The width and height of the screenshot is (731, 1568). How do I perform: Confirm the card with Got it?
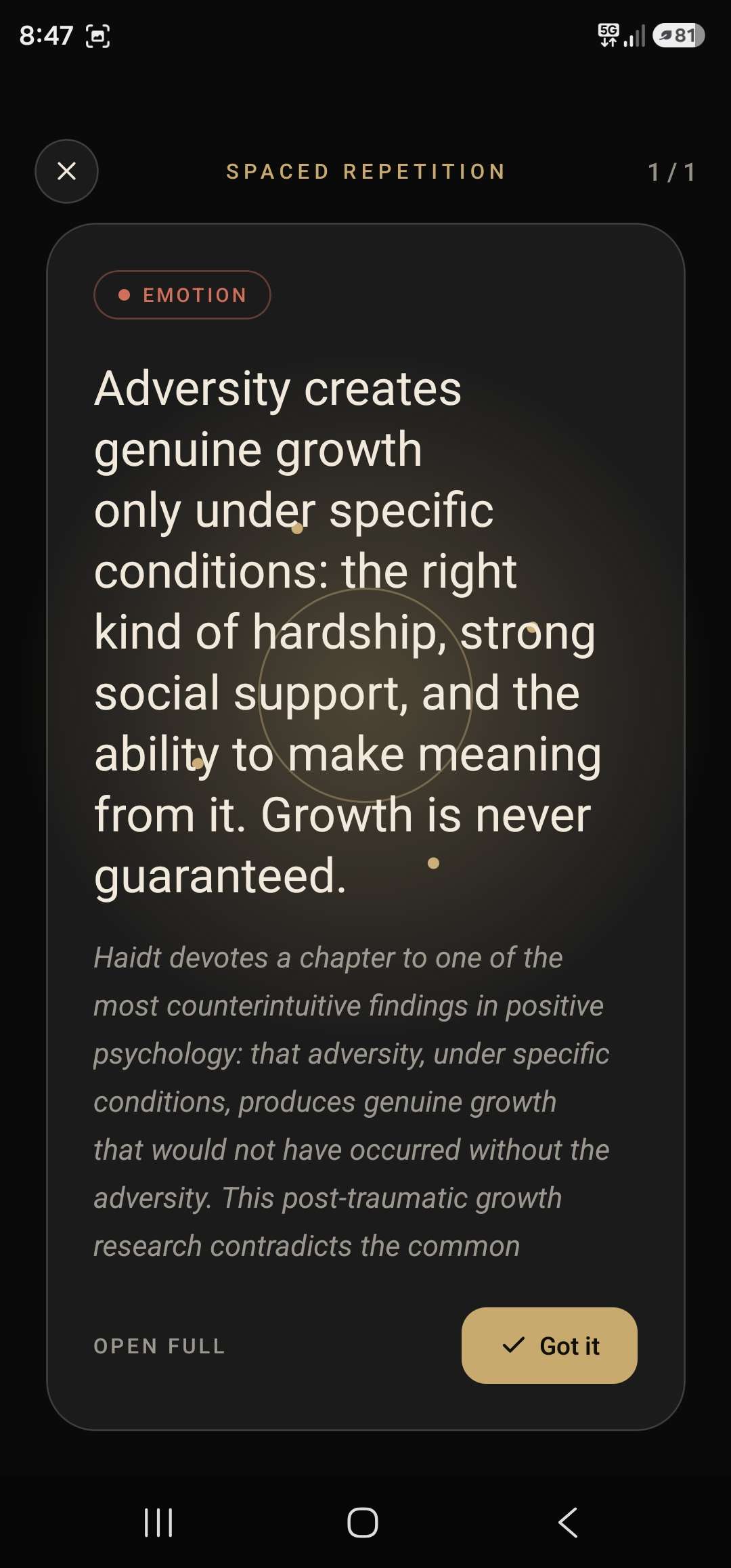pyautogui.click(x=549, y=1345)
